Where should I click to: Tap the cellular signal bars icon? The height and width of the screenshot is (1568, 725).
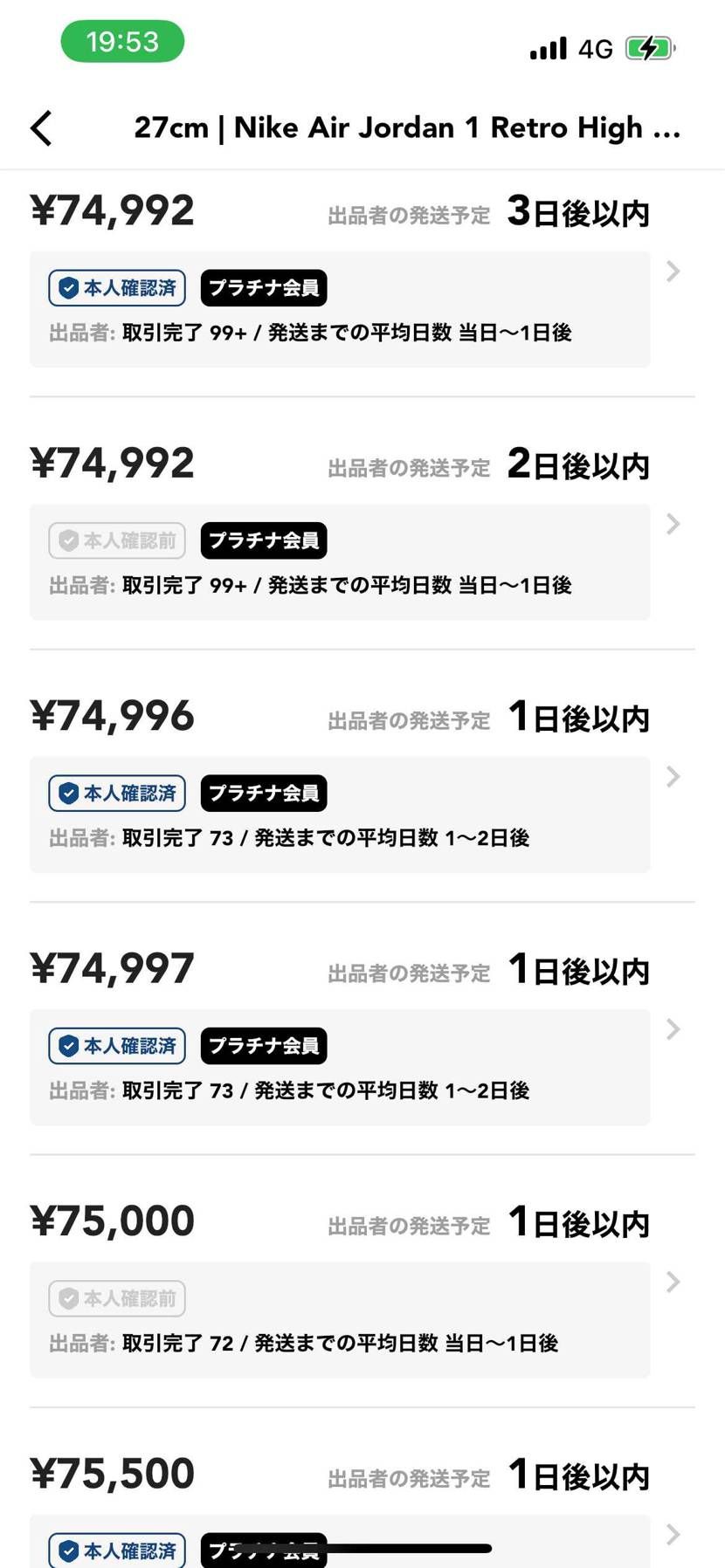click(x=546, y=50)
